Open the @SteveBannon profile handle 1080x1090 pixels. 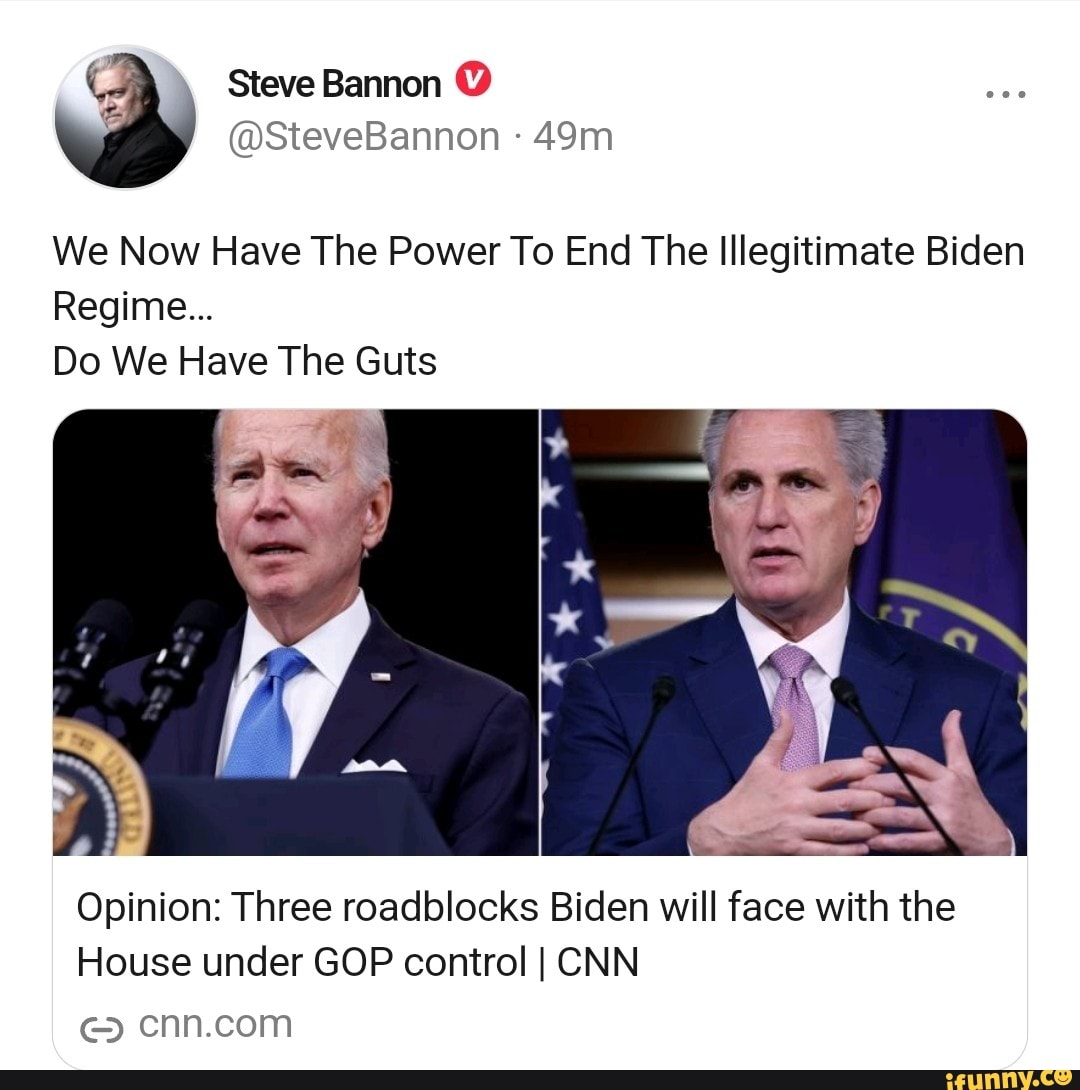pos(364,135)
